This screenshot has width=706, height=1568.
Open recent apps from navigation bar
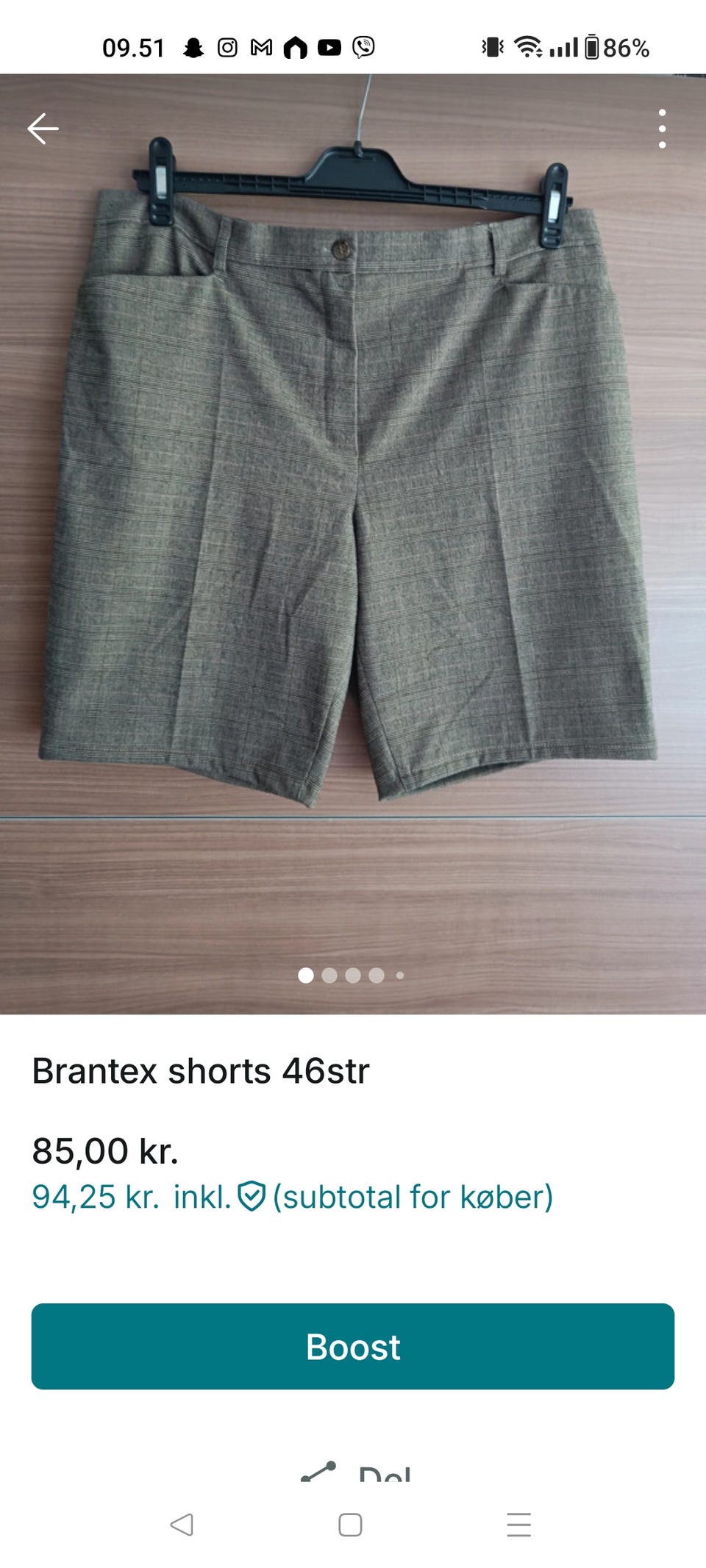coord(518,1525)
